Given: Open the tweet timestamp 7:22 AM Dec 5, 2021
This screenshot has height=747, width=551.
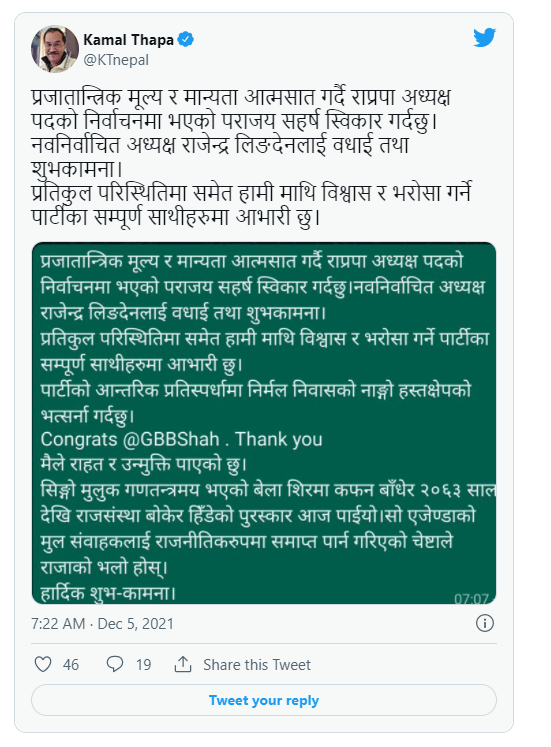Looking at the screenshot, I should click(102, 624).
